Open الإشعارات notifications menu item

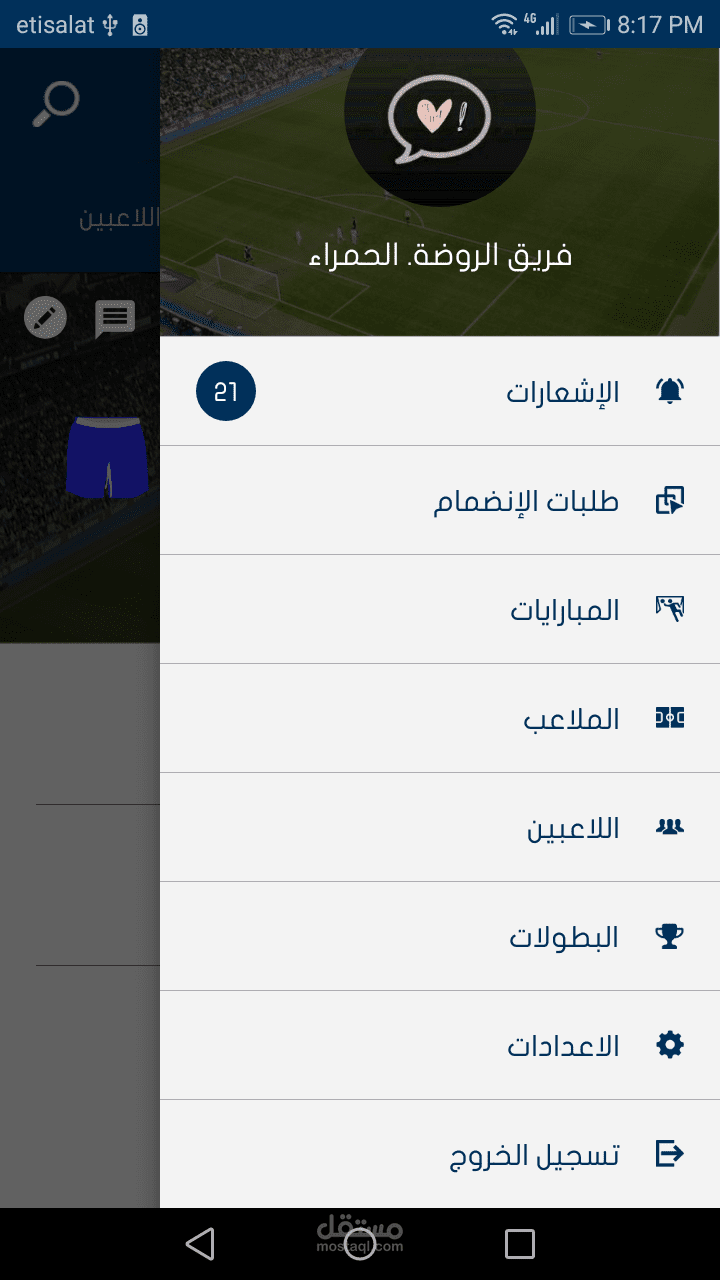pyautogui.click(x=563, y=392)
